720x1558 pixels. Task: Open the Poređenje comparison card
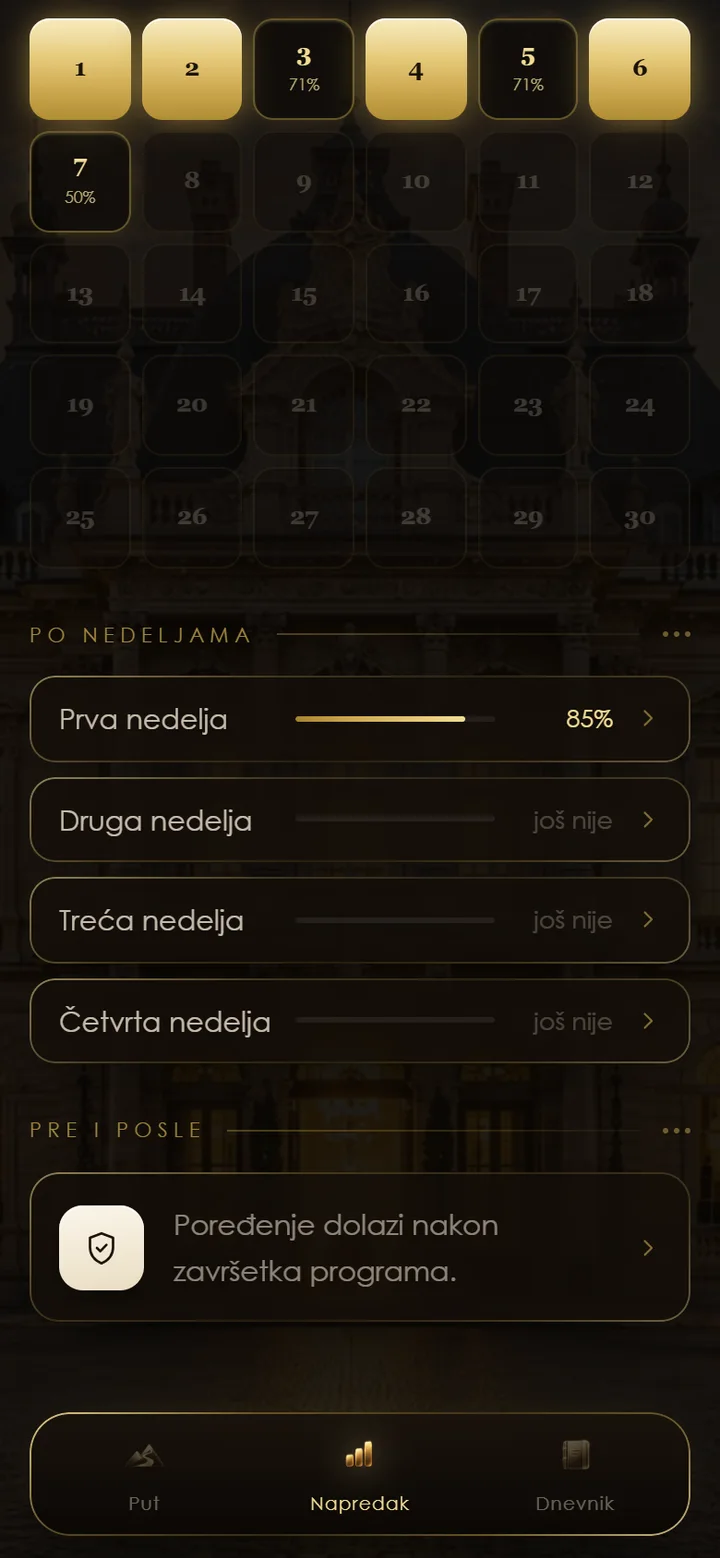tap(360, 1248)
